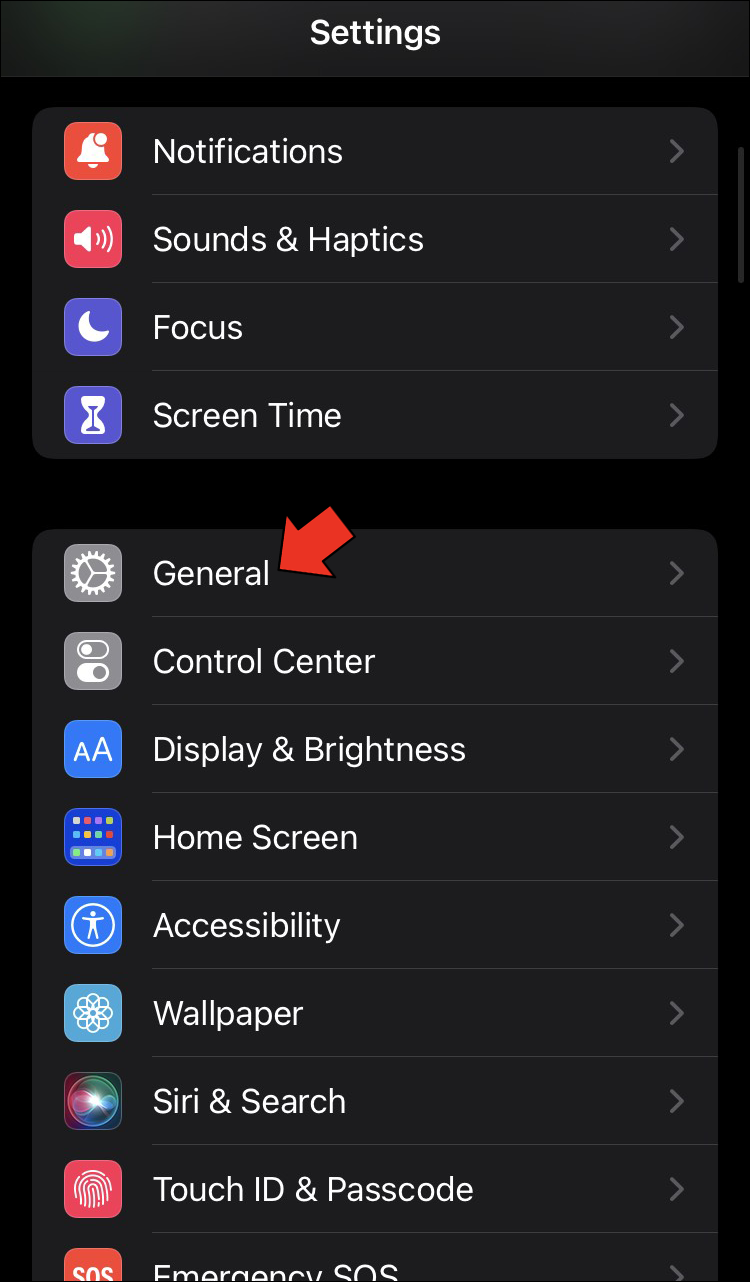This screenshot has width=750, height=1282.
Task: Expand the Wallpaper settings chevron
Action: point(677,1013)
